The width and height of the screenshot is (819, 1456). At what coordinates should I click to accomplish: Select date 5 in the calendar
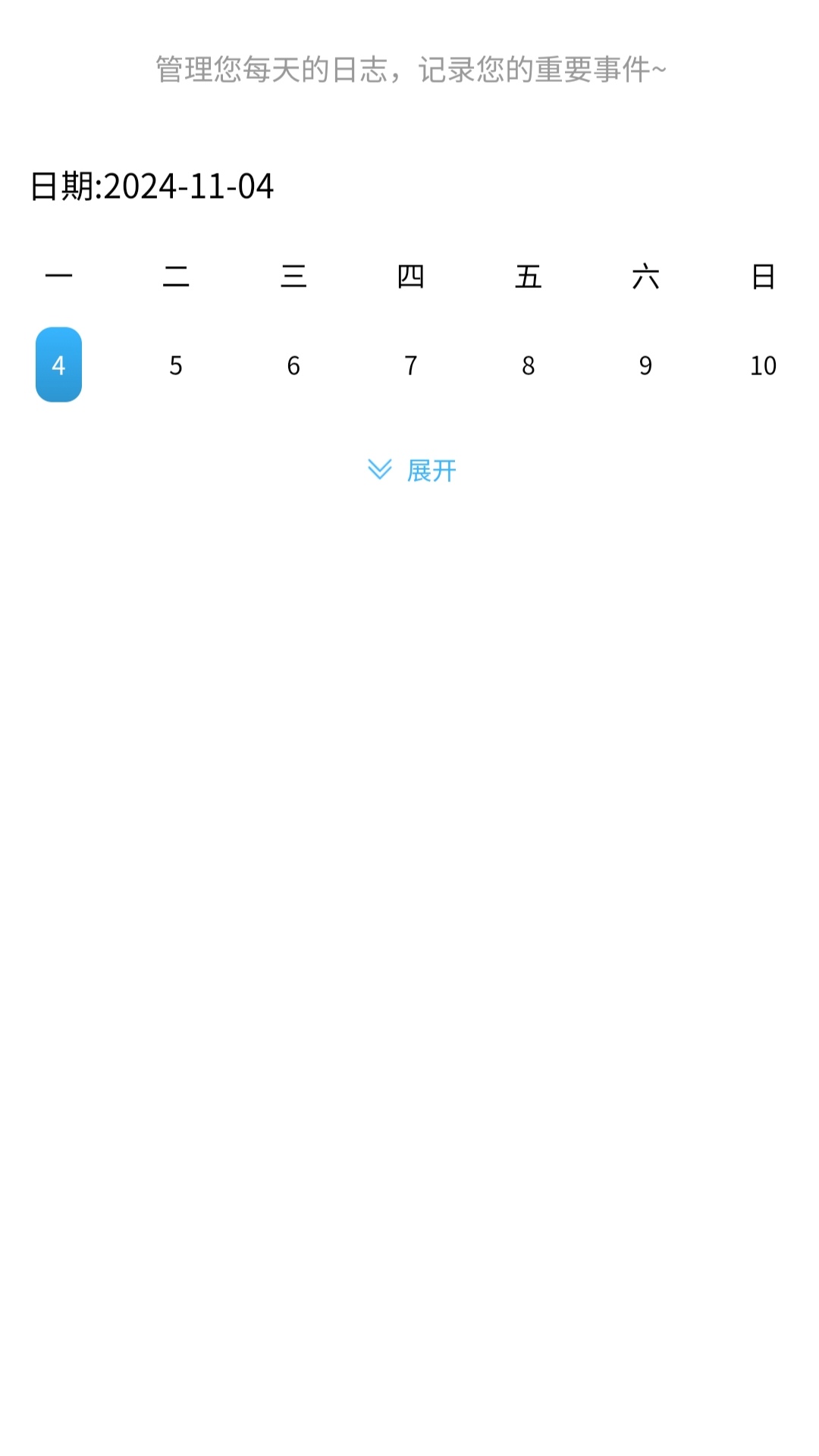(x=176, y=365)
